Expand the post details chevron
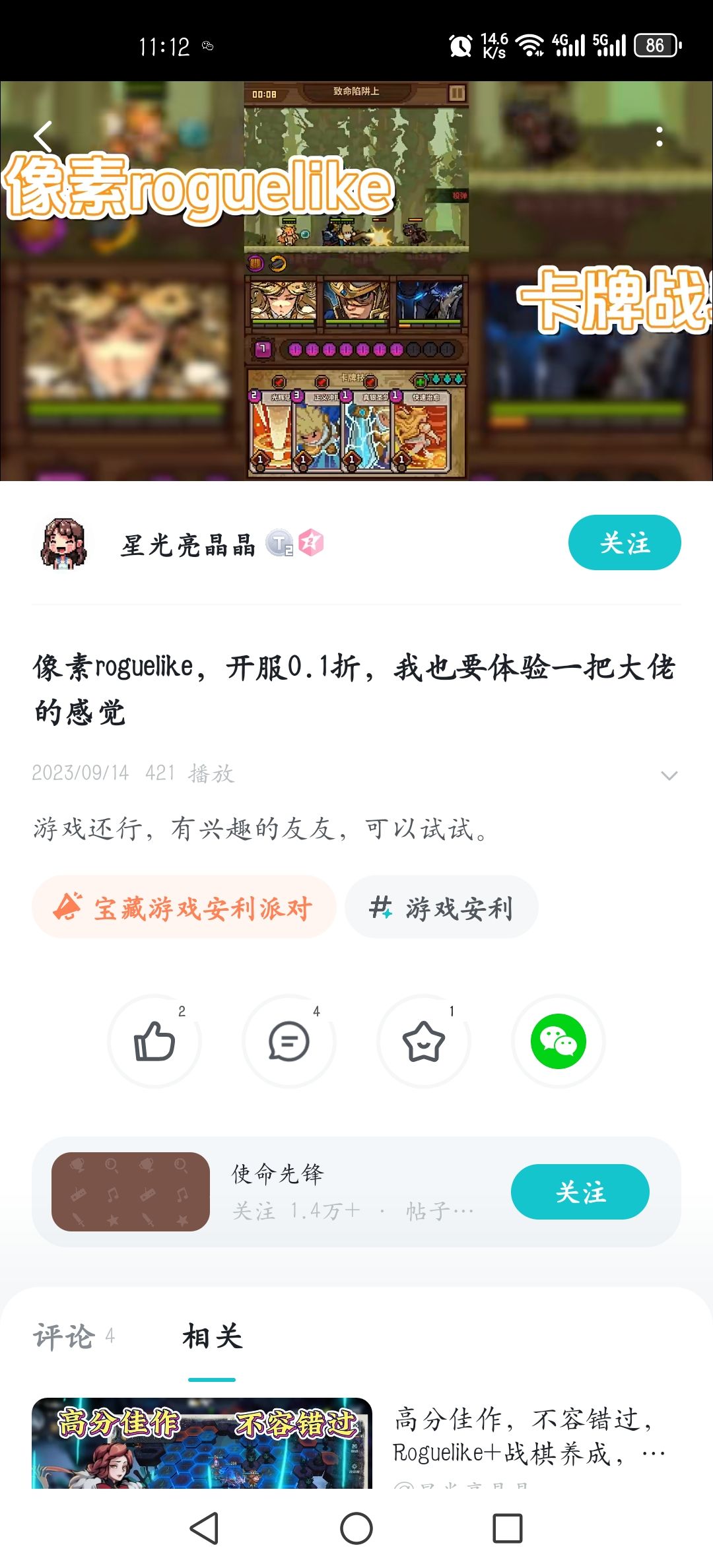The width and height of the screenshot is (713, 1568). point(669,775)
